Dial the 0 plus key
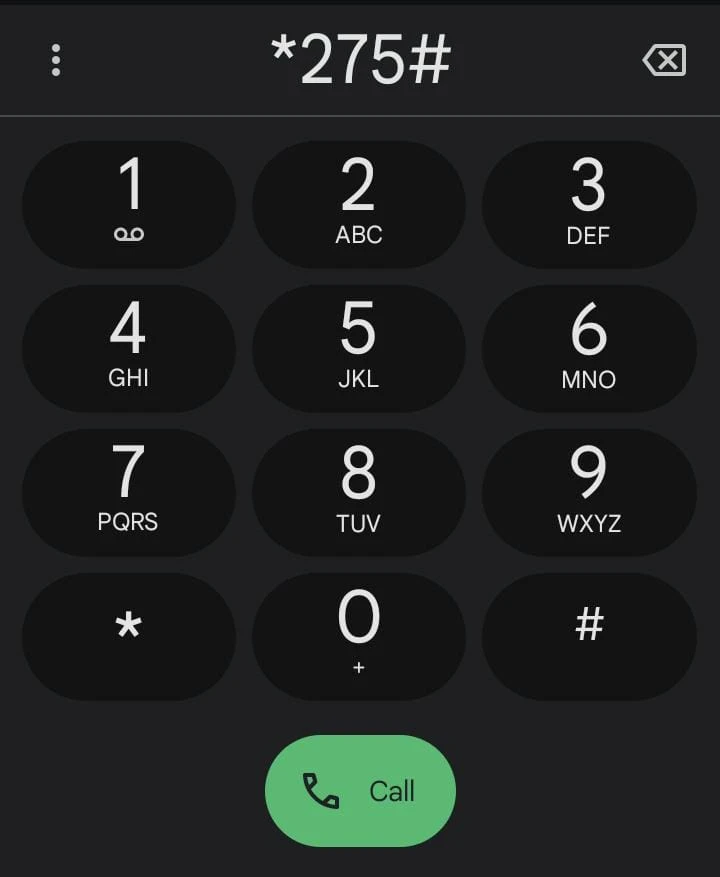Screen dimensions: 720x877 pos(359,636)
